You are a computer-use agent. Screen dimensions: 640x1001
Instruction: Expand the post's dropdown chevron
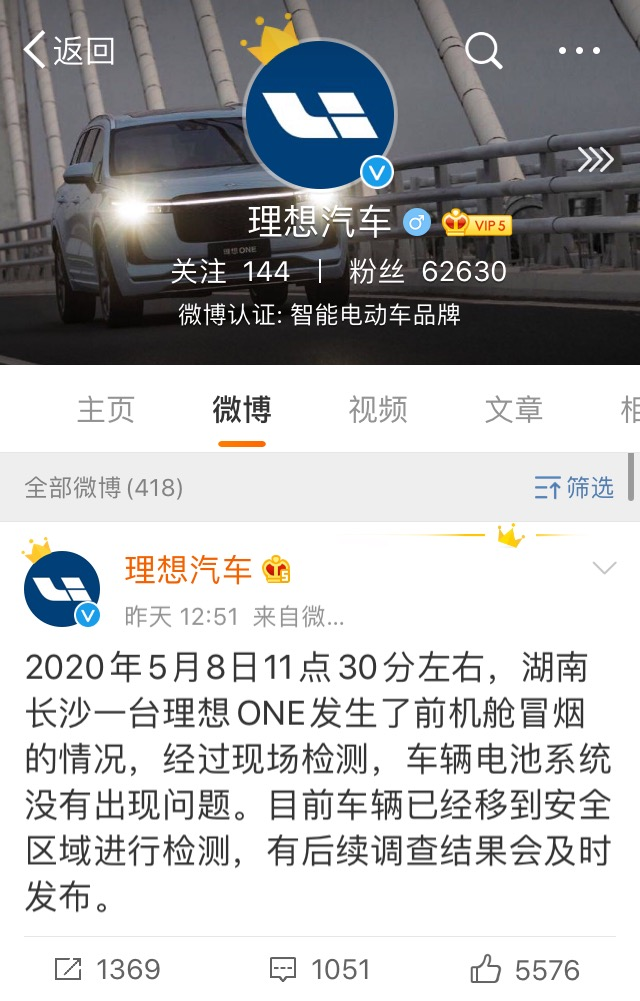(x=604, y=569)
